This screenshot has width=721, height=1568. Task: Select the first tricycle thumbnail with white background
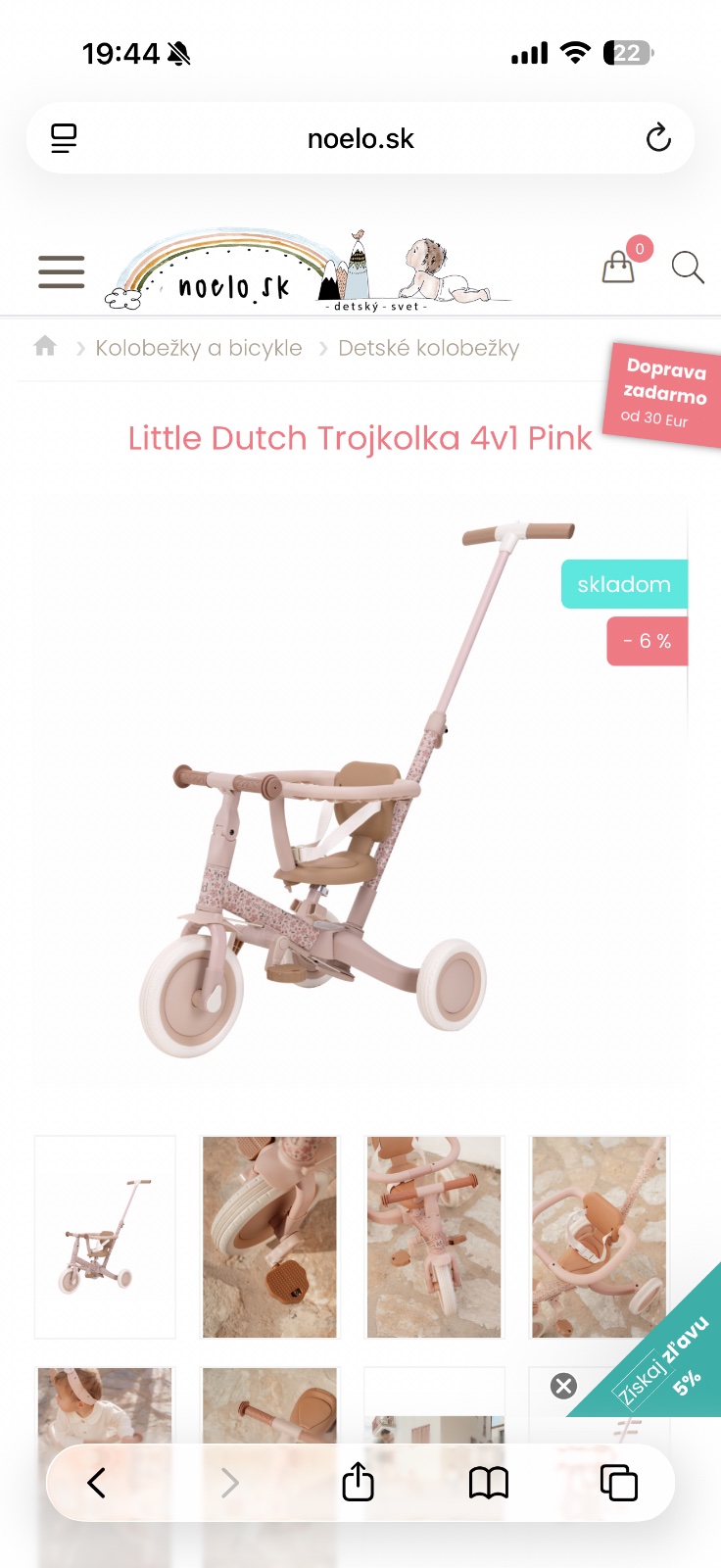pyautogui.click(x=105, y=1237)
